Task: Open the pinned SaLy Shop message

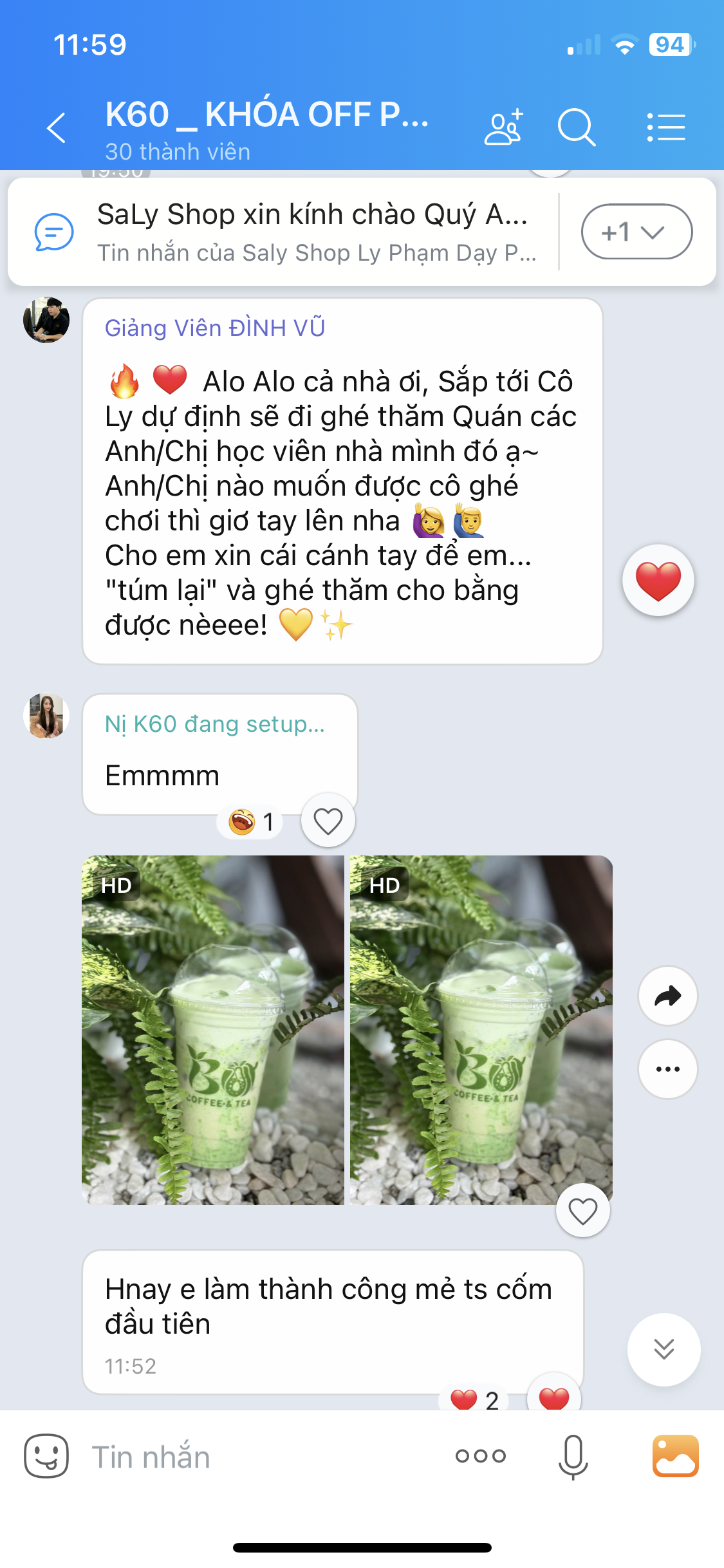Action: pyautogui.click(x=283, y=232)
